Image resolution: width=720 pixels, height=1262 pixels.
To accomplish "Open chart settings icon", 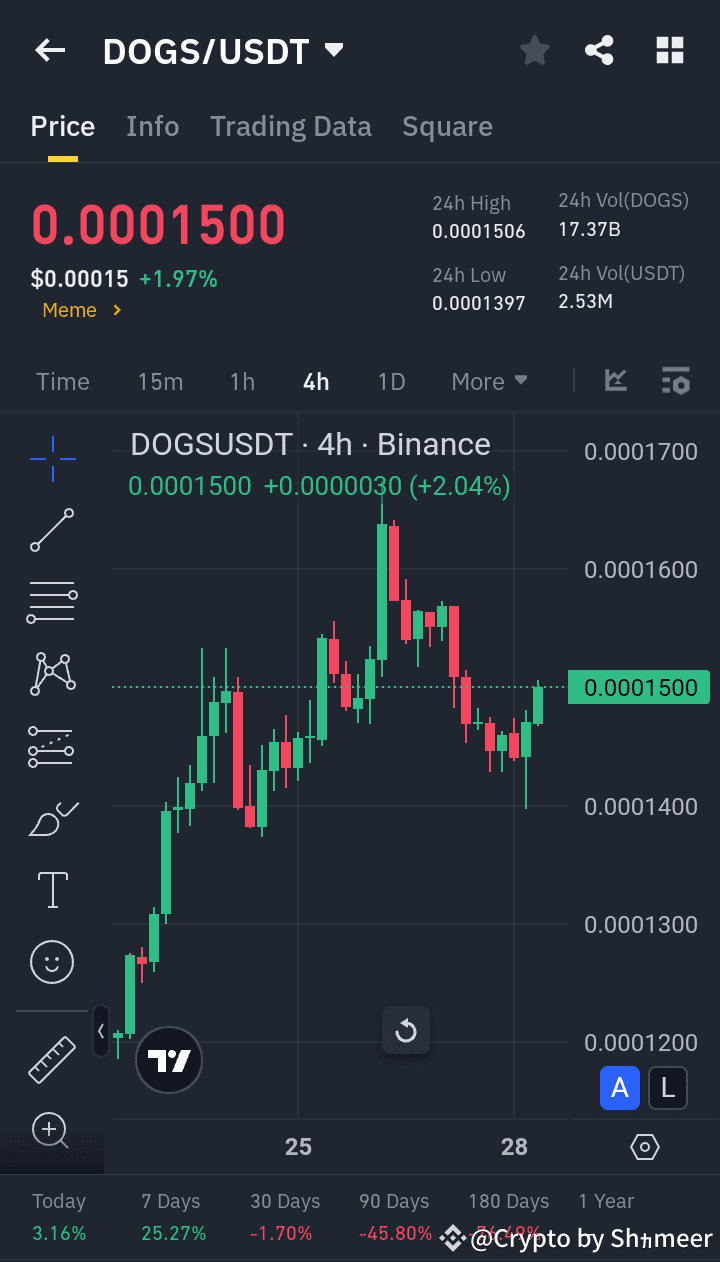I will 676,381.
